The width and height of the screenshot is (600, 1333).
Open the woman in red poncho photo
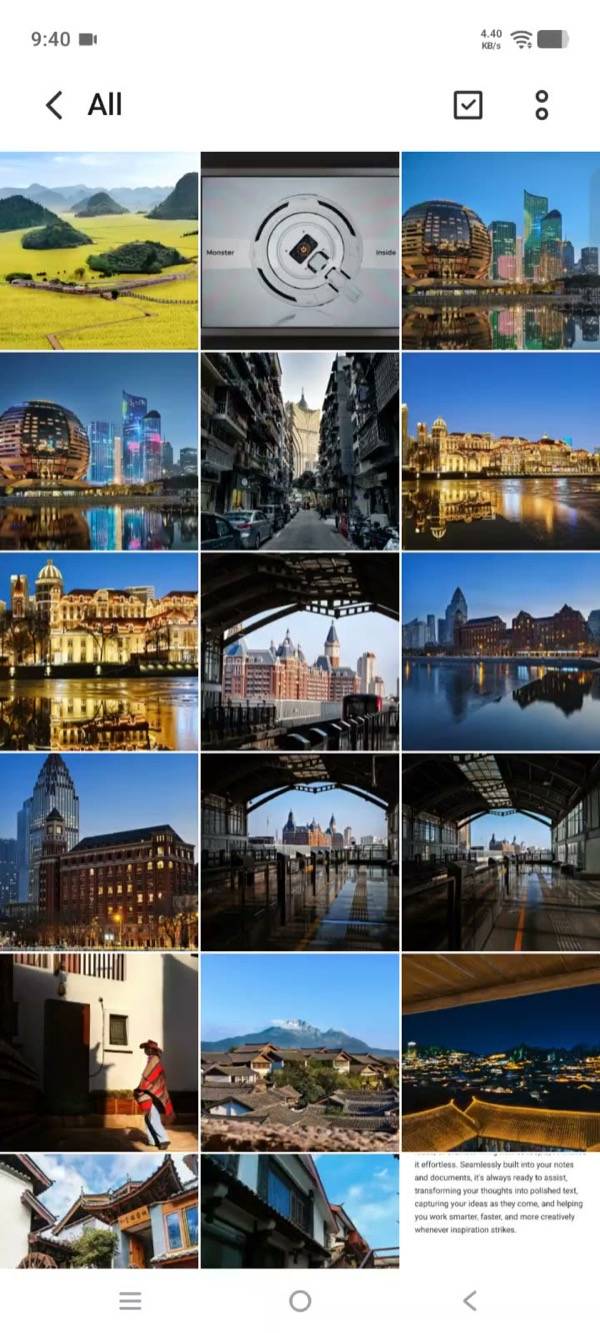(x=99, y=1052)
